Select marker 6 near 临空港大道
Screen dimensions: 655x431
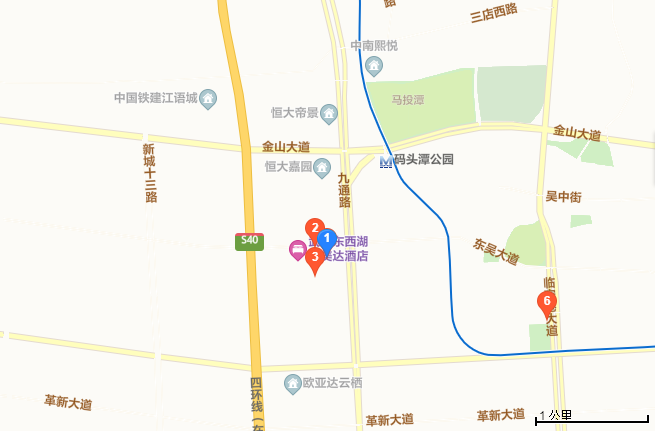pyautogui.click(x=547, y=302)
